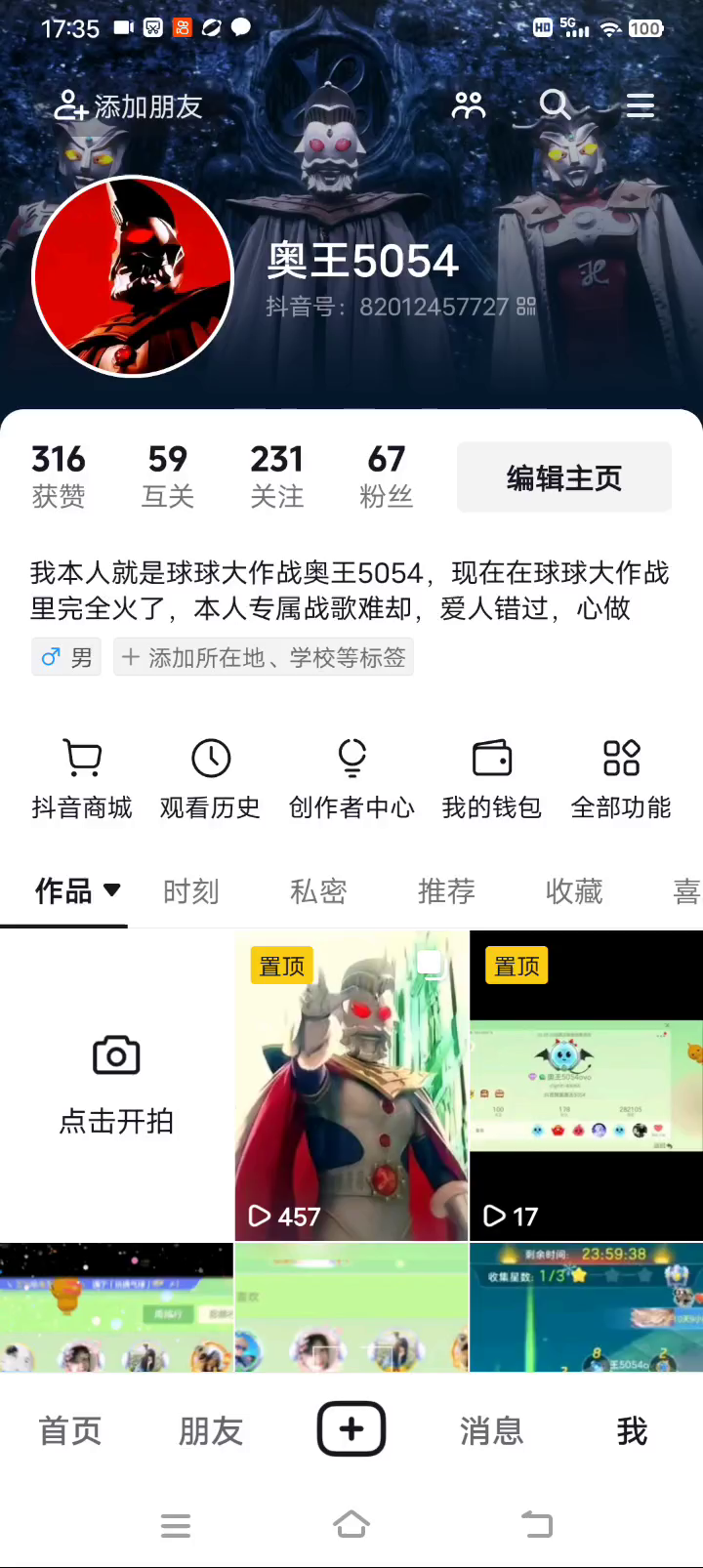
Task: Add location and school tags chip
Action: click(264, 657)
